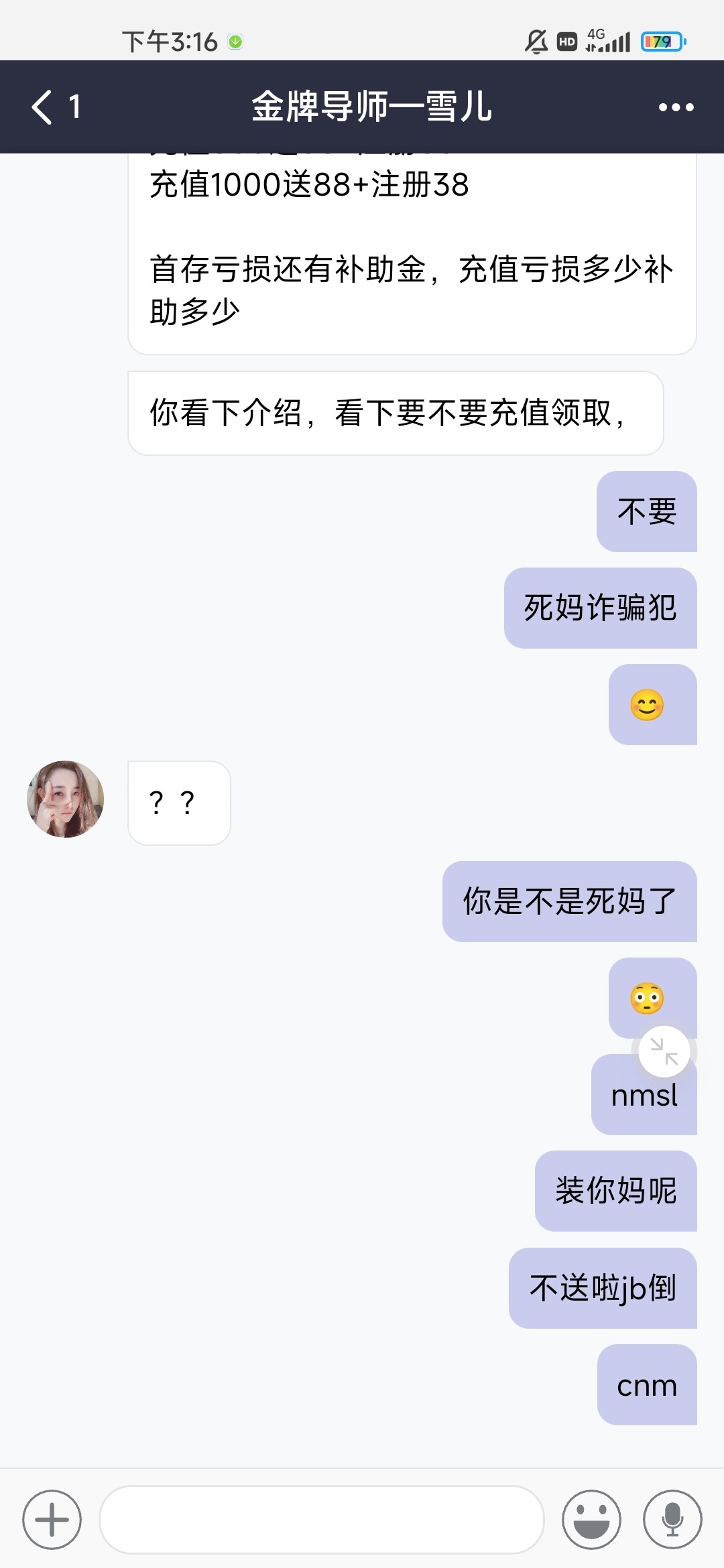Open the attachment options with the plus icon
724x1568 pixels.
(52, 1520)
